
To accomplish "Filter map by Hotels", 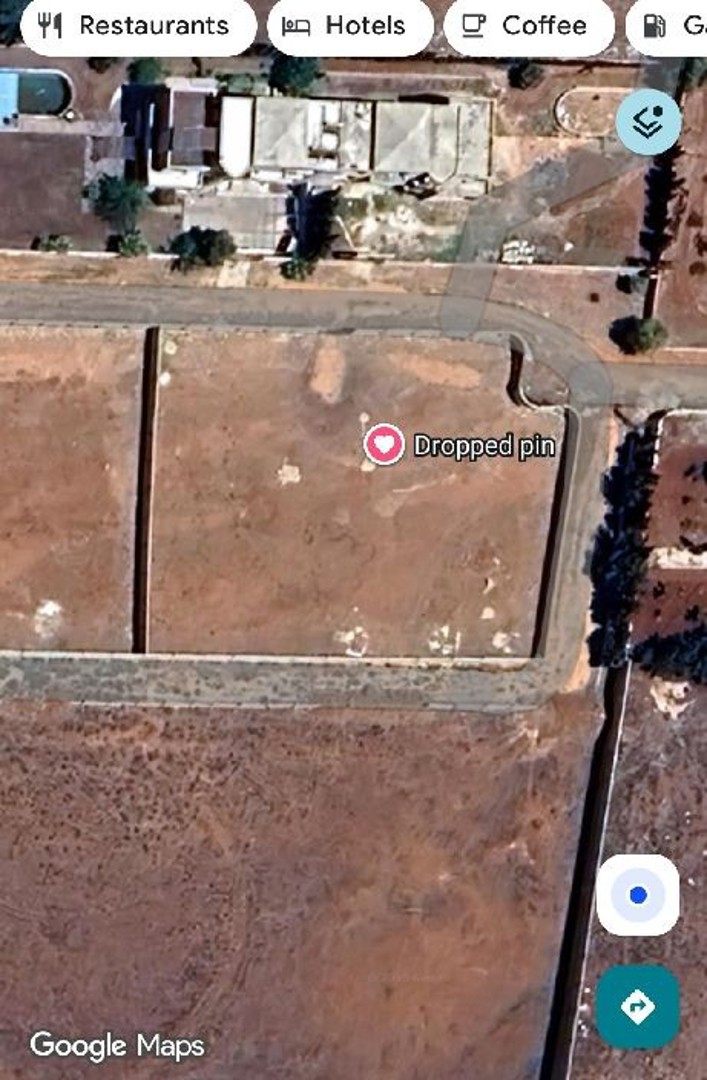I will (x=350, y=26).
